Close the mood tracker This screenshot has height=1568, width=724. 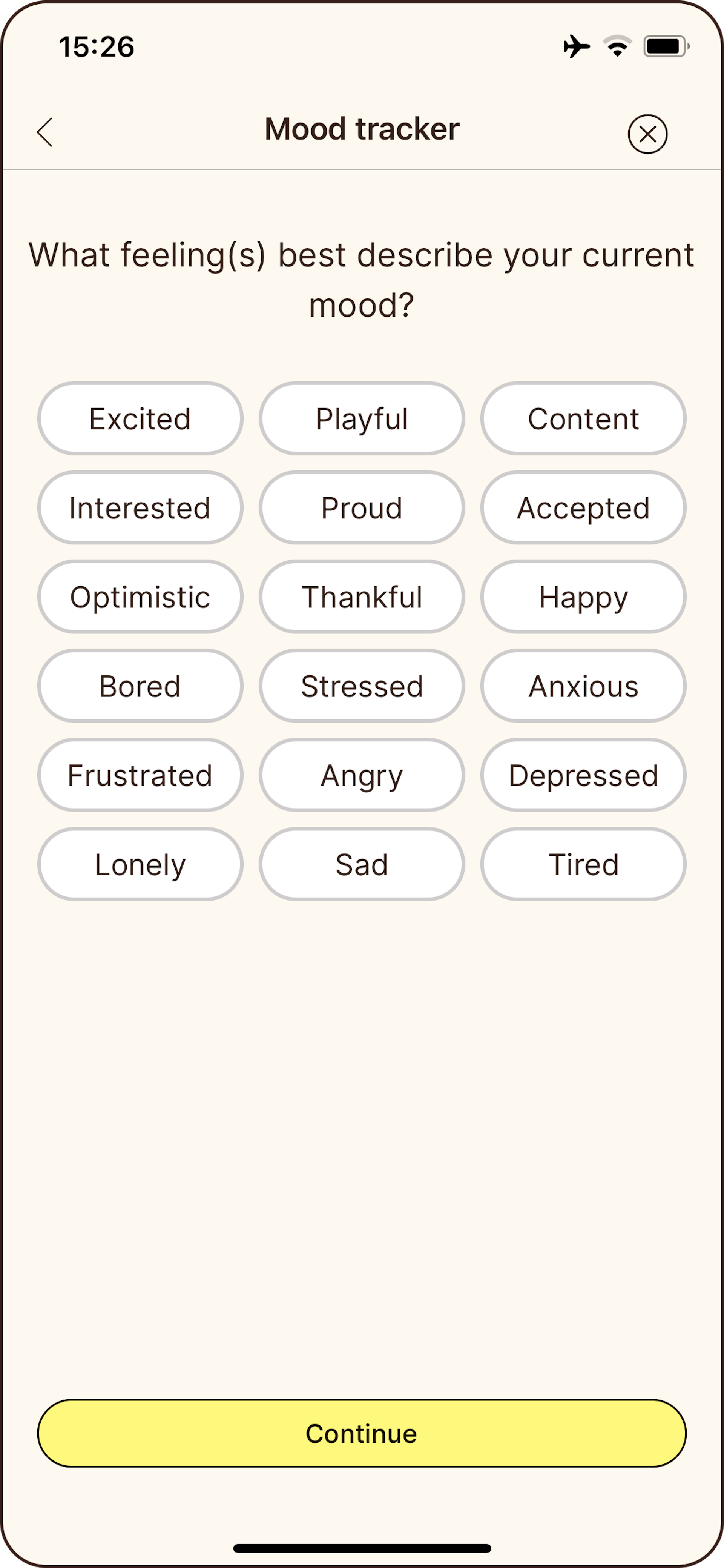tap(647, 133)
